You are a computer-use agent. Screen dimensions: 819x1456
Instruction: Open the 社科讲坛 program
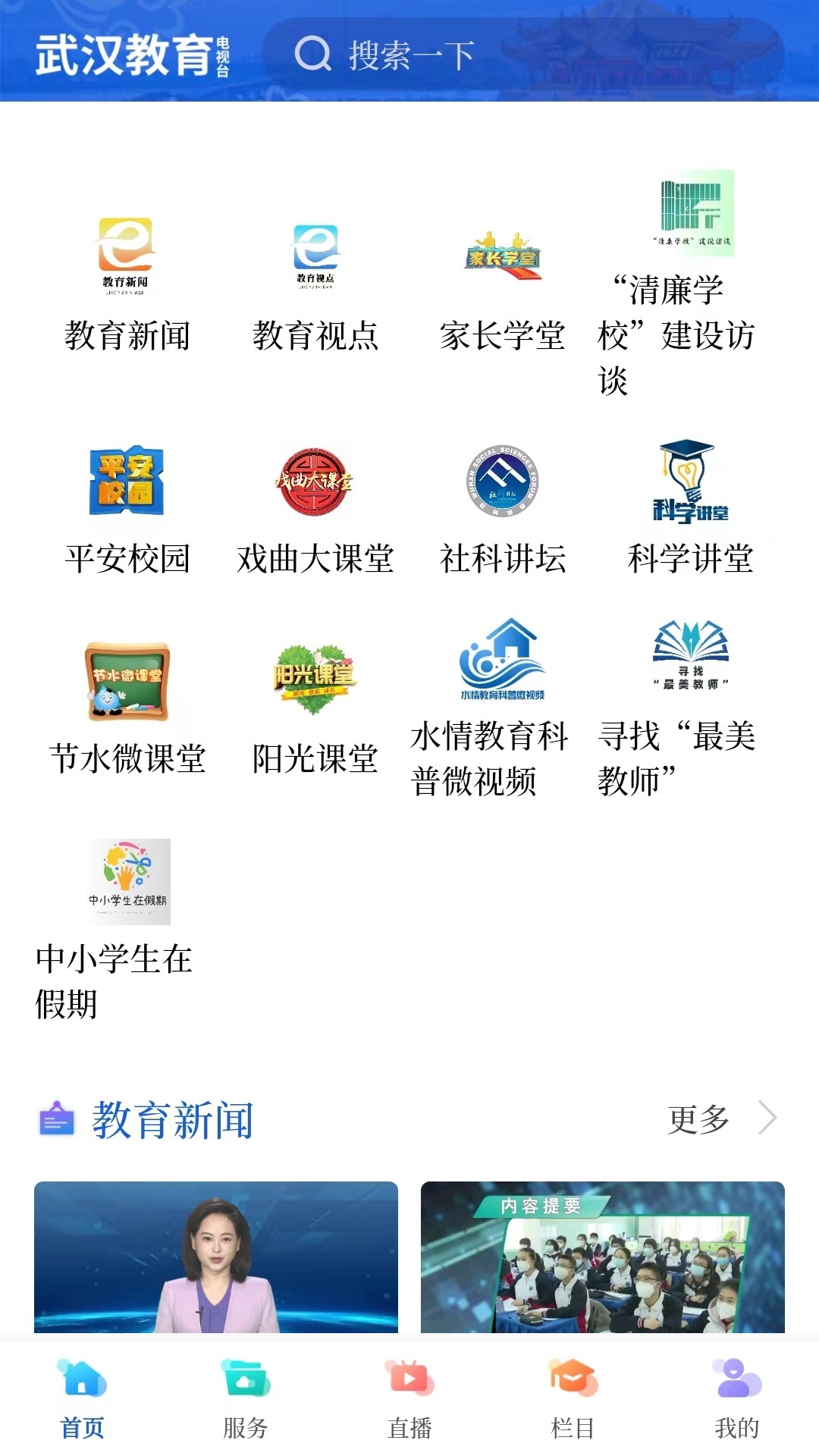pos(503,481)
